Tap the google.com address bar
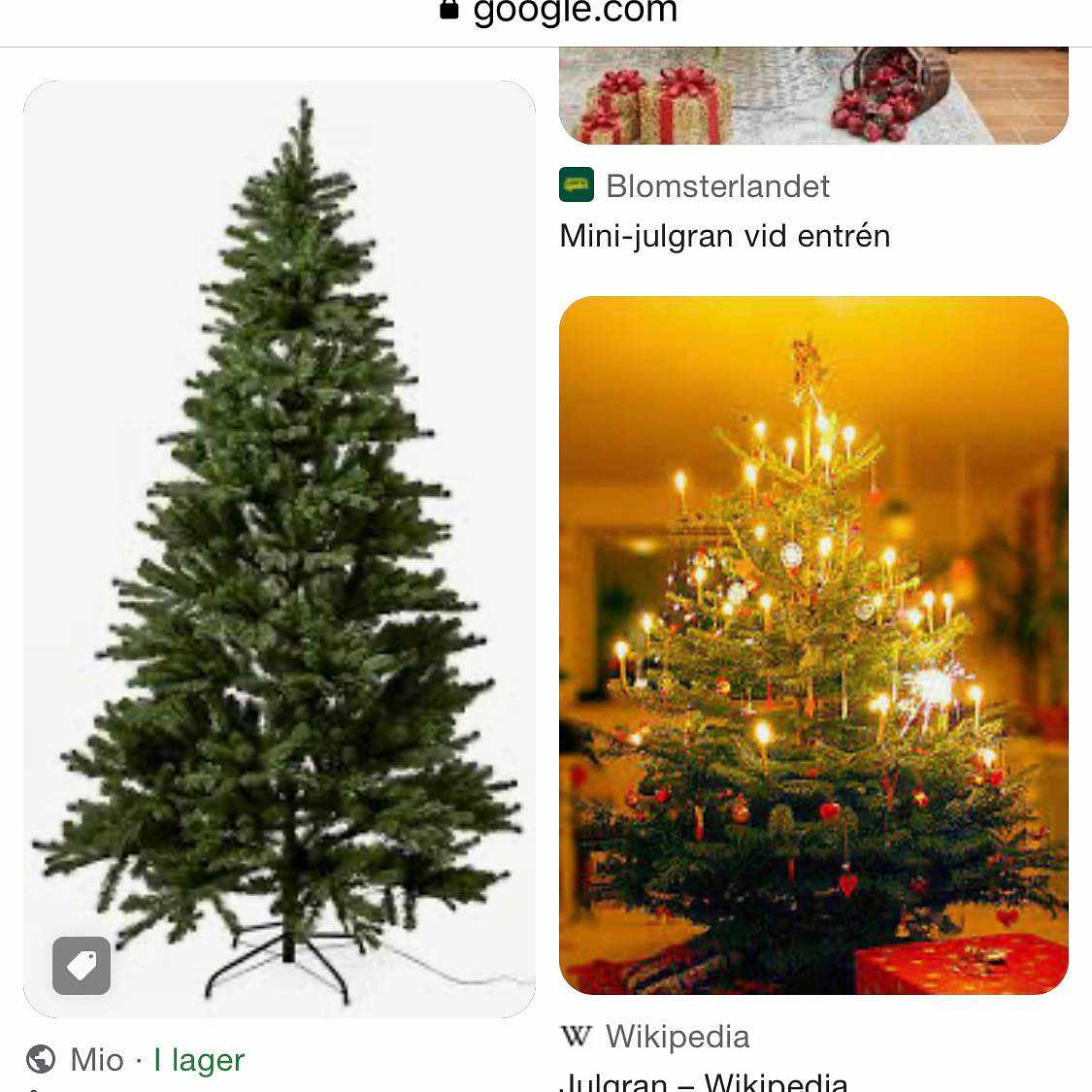This screenshot has height=1092, width=1092. [558, 12]
